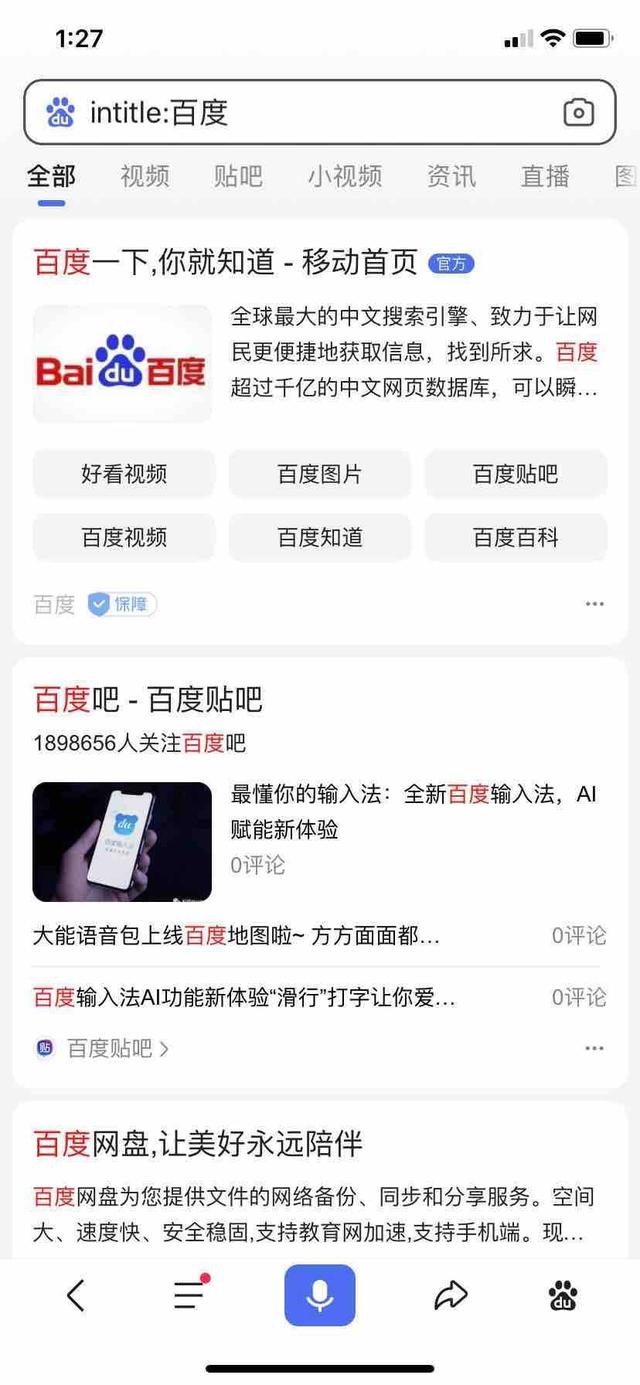The height and width of the screenshot is (1385, 640).
Task: Open the 大能语音包上线百度地图啦 post
Action: pyautogui.click(x=236, y=936)
